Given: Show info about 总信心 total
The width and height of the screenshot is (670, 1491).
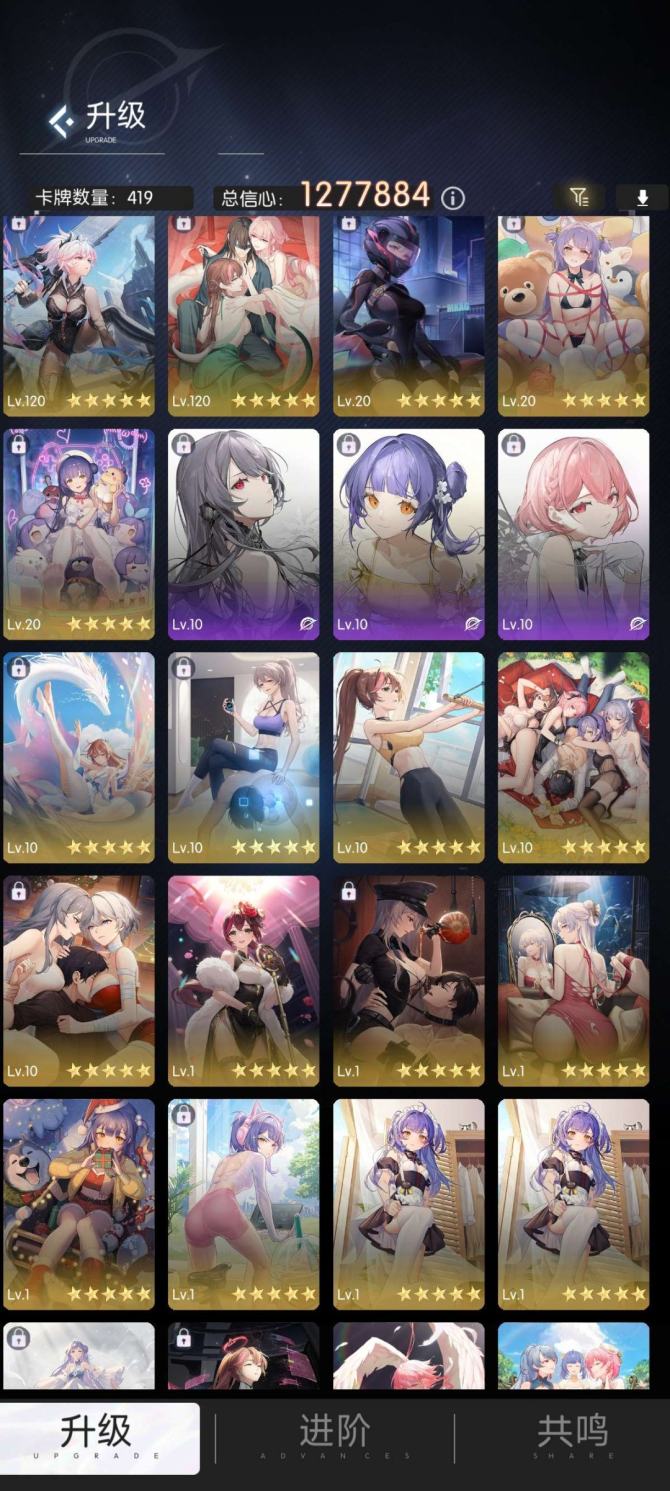Looking at the screenshot, I should [453, 197].
